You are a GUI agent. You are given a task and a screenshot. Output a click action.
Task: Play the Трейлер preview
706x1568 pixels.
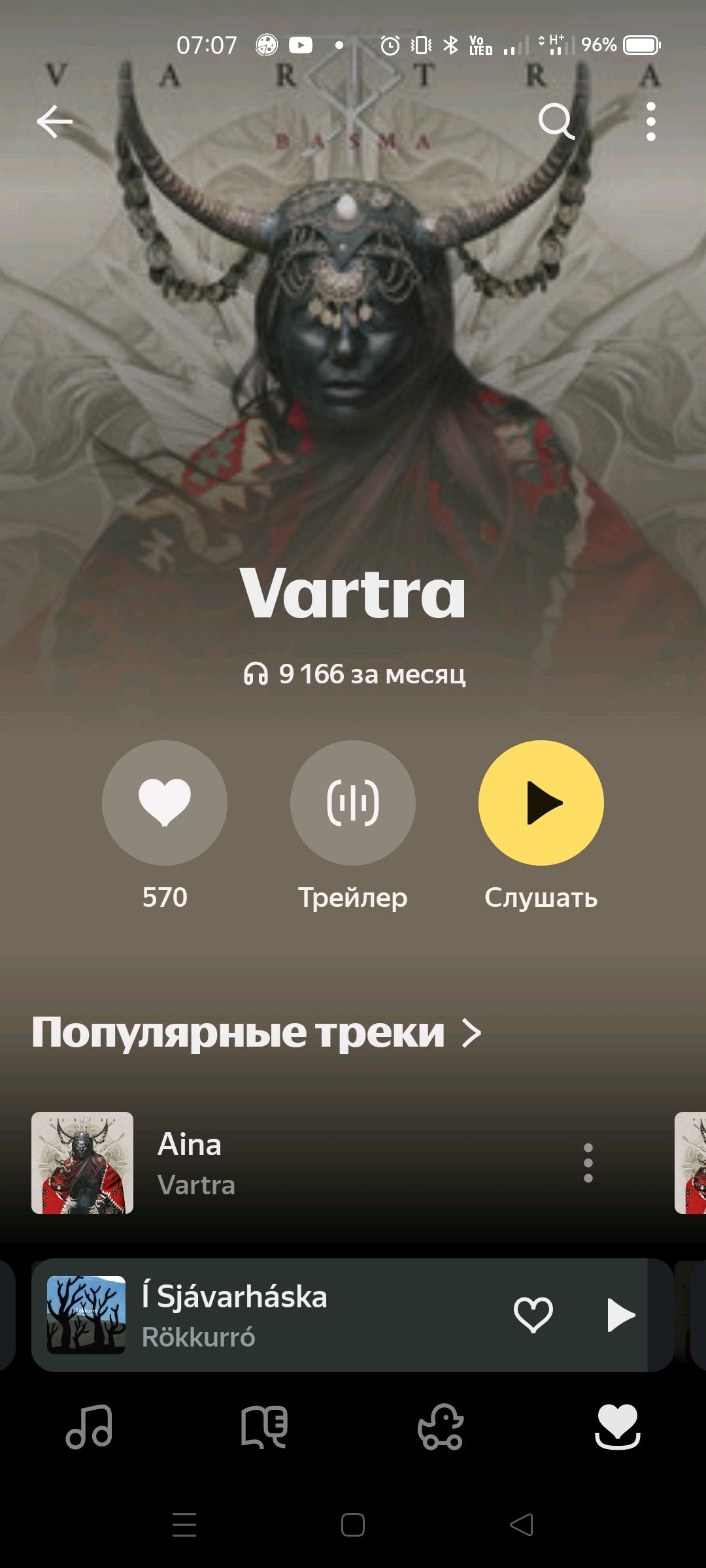coord(353,802)
